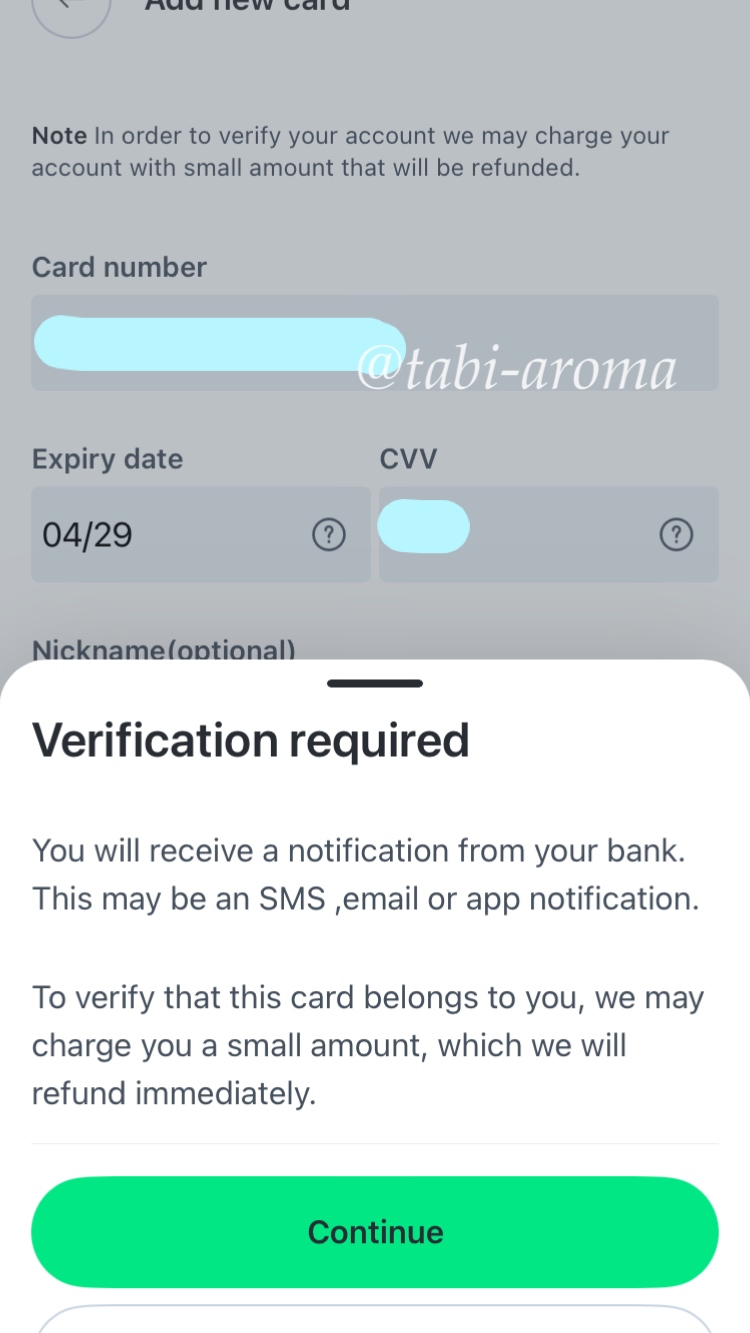Go back from Add new card
The width and height of the screenshot is (750, 1333).
click(71, 12)
